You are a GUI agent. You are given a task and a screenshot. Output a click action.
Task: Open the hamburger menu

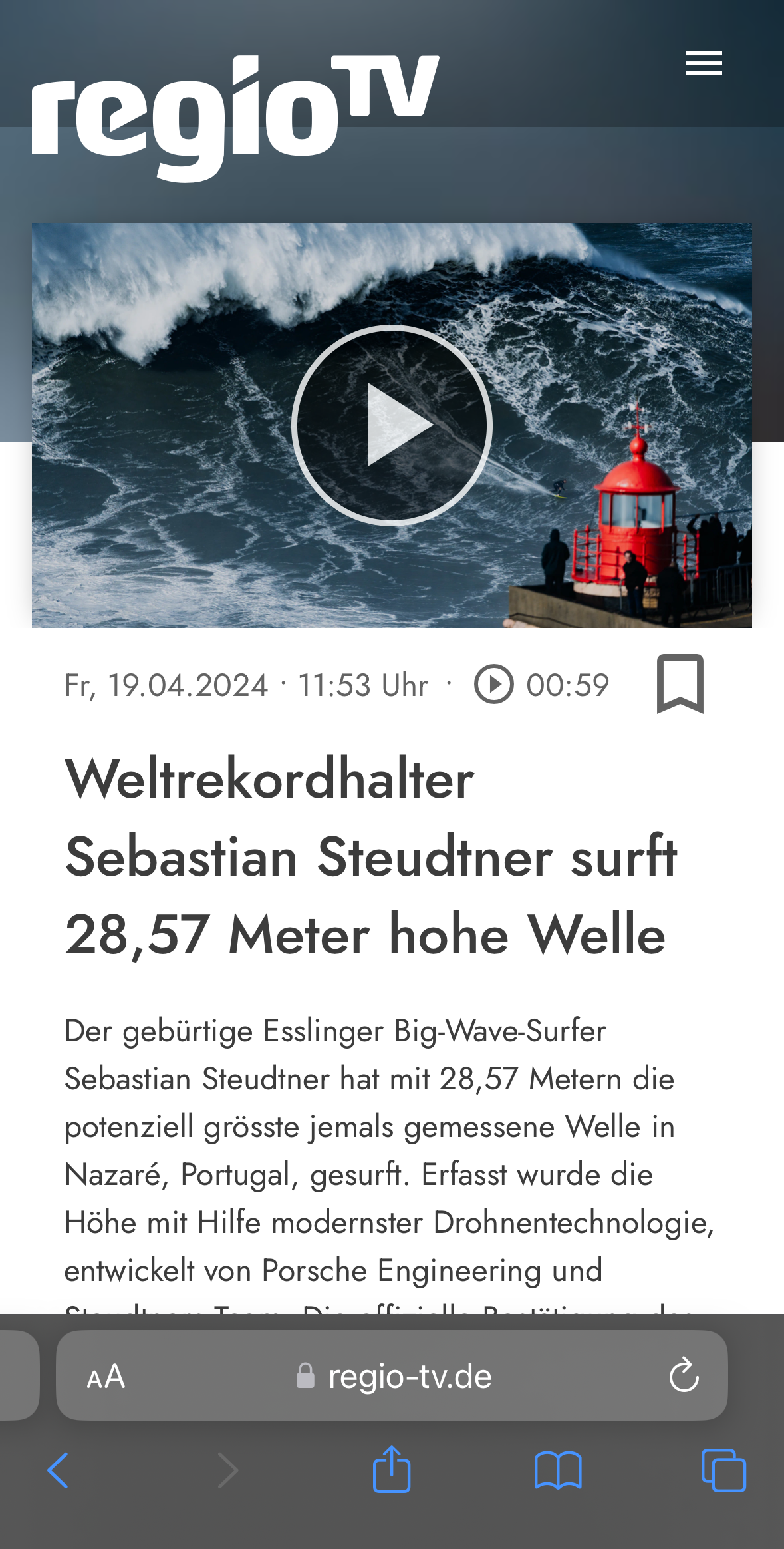pos(704,63)
